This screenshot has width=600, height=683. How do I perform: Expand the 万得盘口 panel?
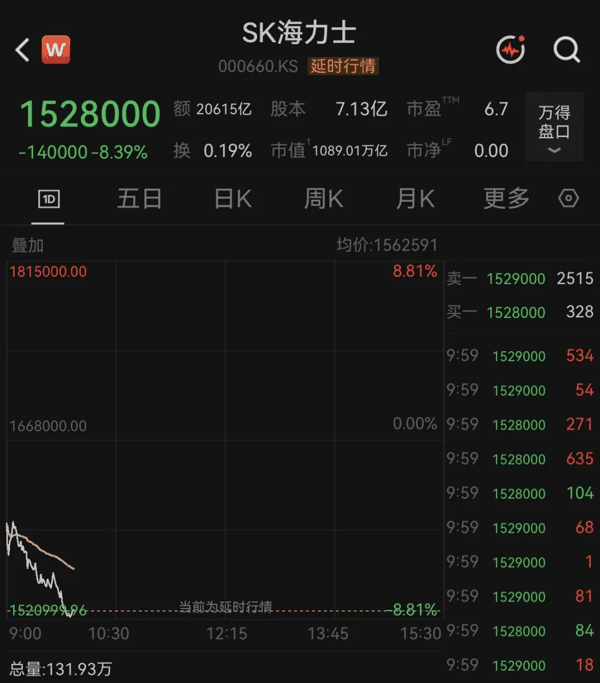tap(554, 127)
